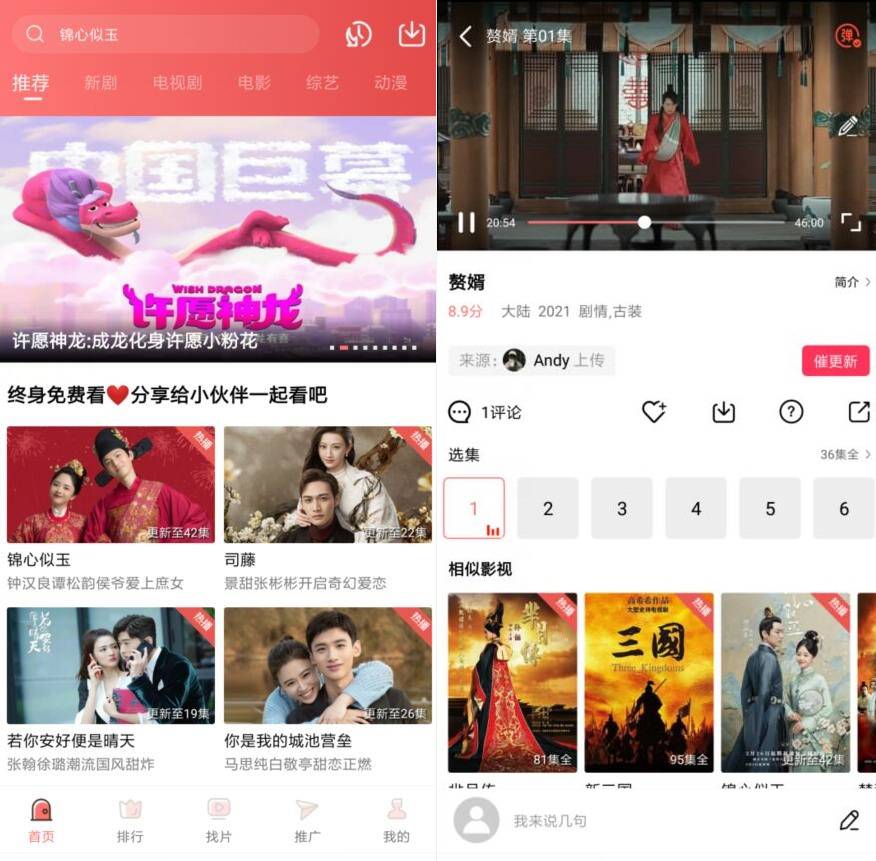Open watch history icon in header
The width and height of the screenshot is (876, 861).
click(358, 34)
